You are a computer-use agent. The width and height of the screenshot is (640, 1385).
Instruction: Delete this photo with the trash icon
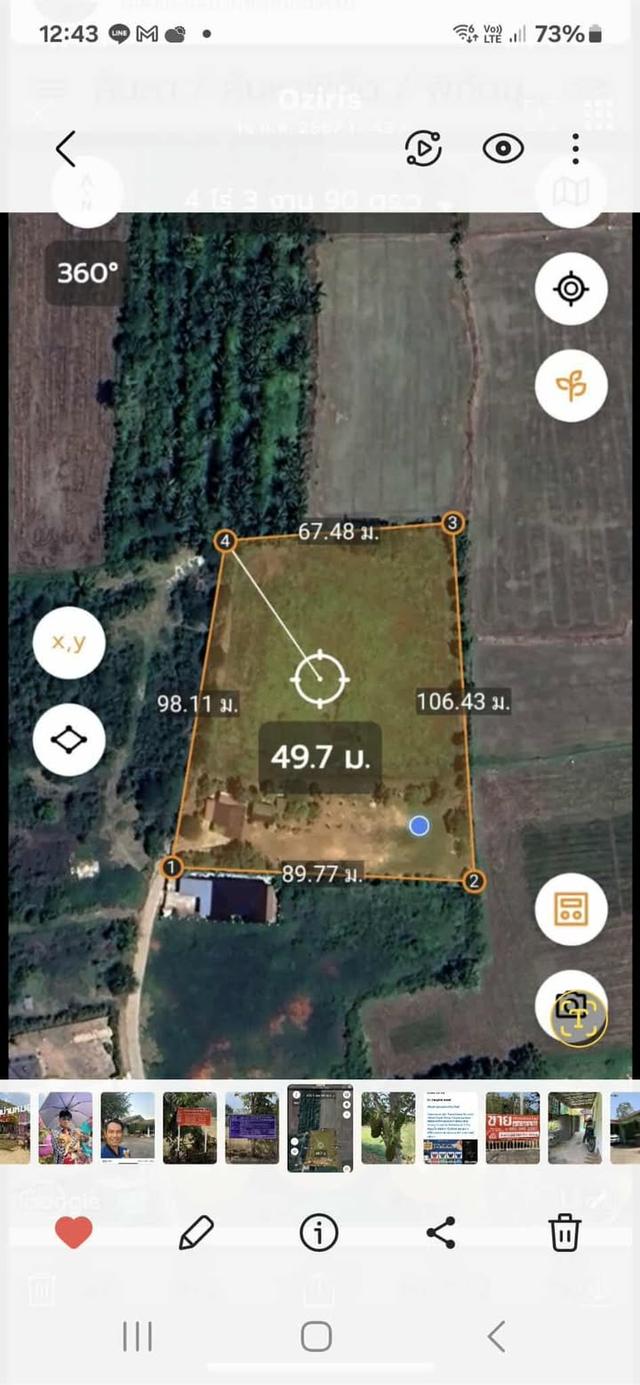click(564, 1233)
